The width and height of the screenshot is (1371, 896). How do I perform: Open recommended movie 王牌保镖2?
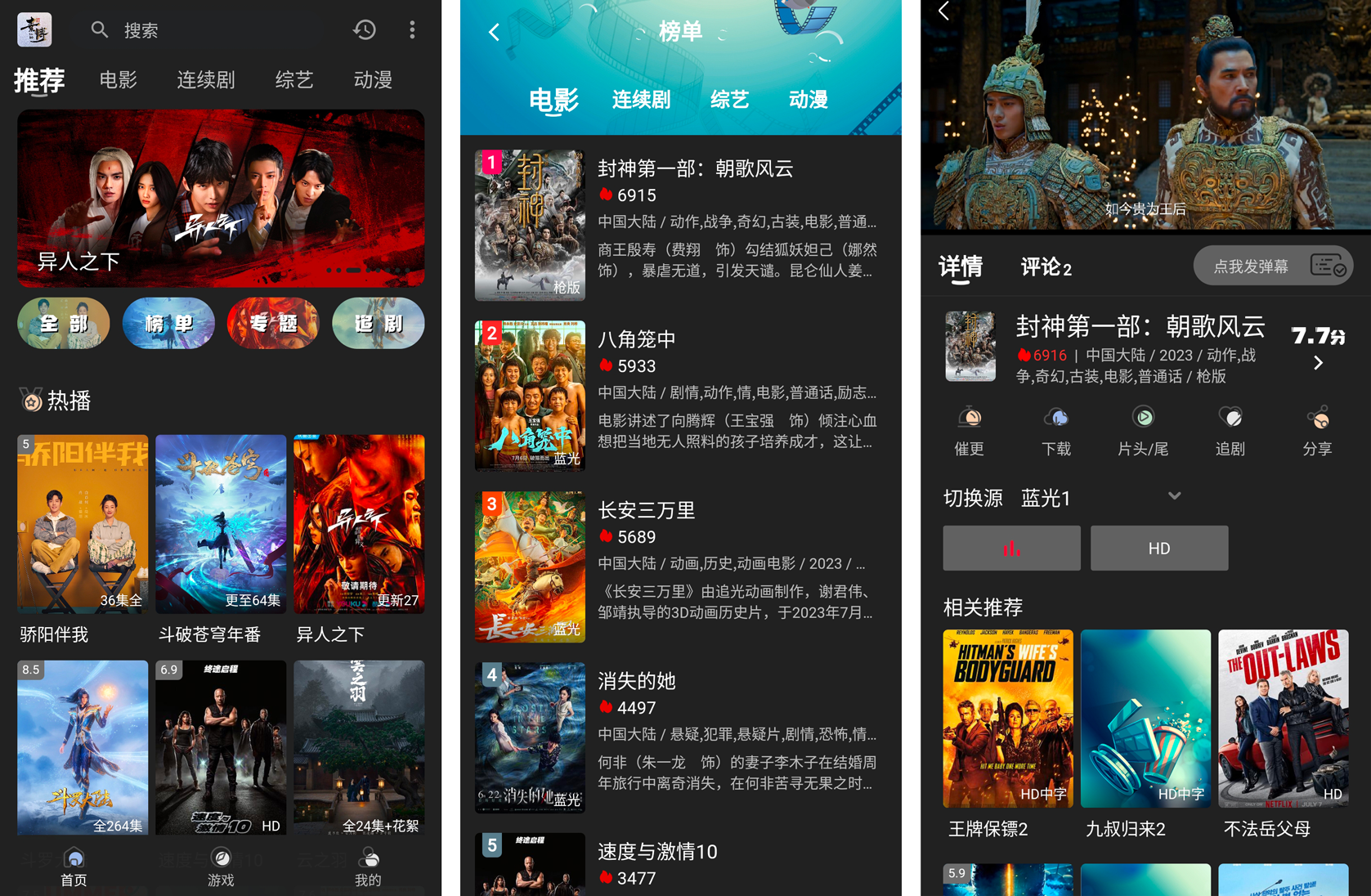coord(1007,719)
